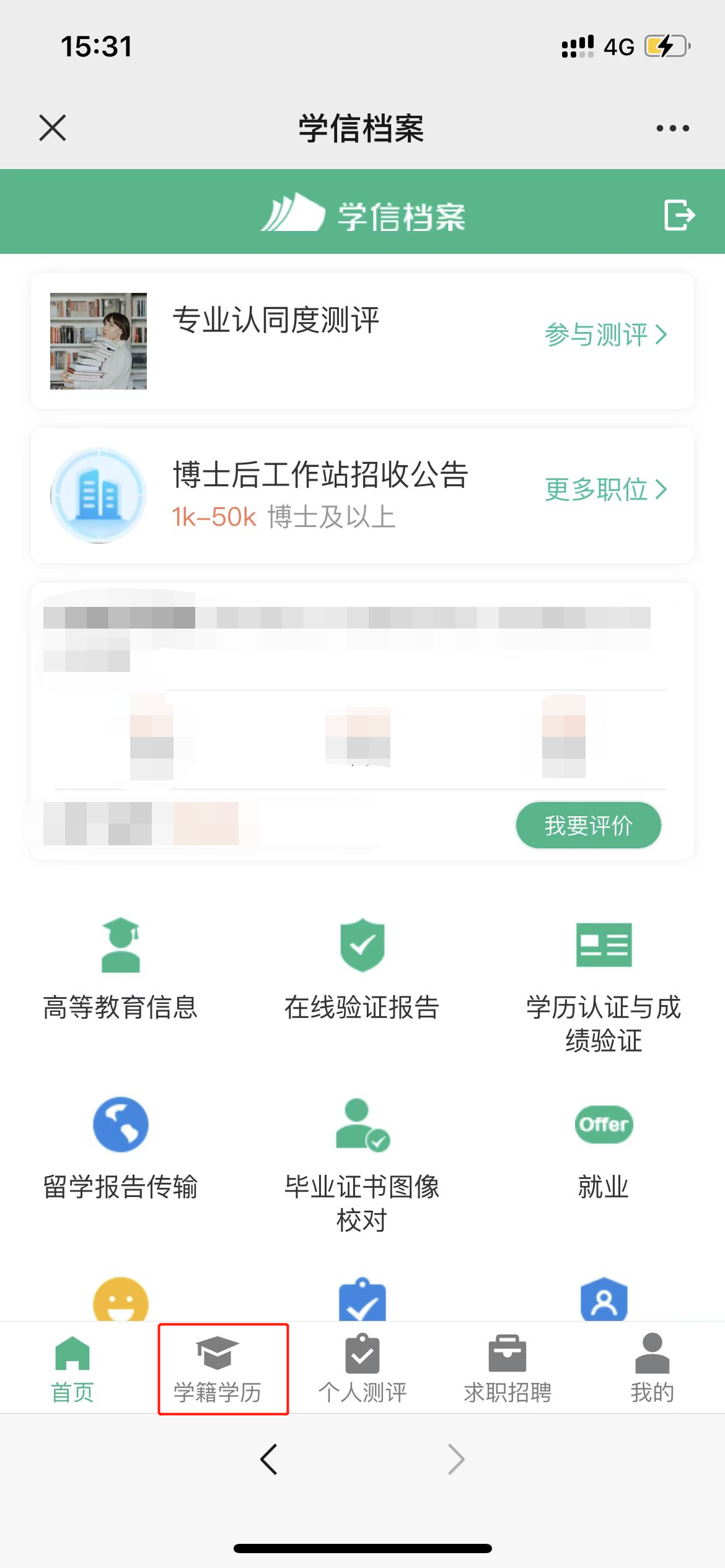Go back using the browser back arrow
The image size is (725, 1568).
pyautogui.click(x=269, y=1460)
